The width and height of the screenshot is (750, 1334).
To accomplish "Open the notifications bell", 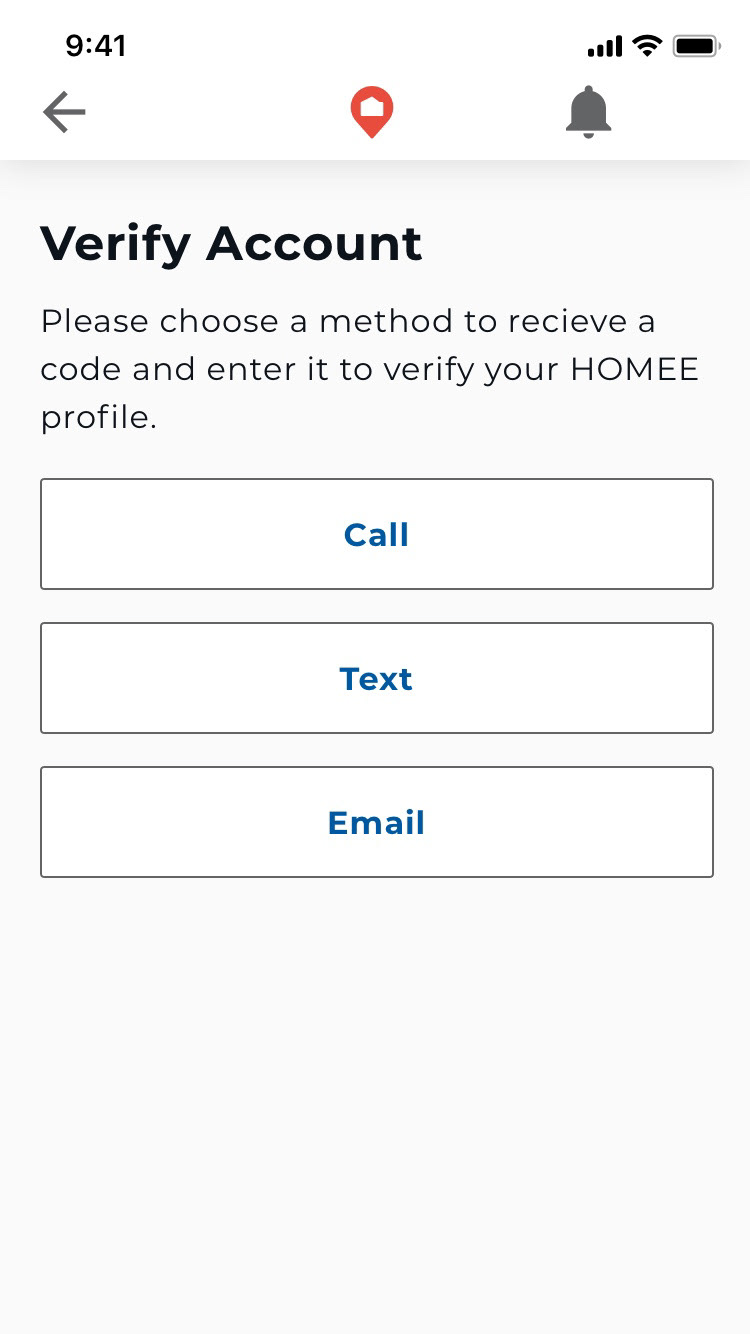I will [x=588, y=112].
